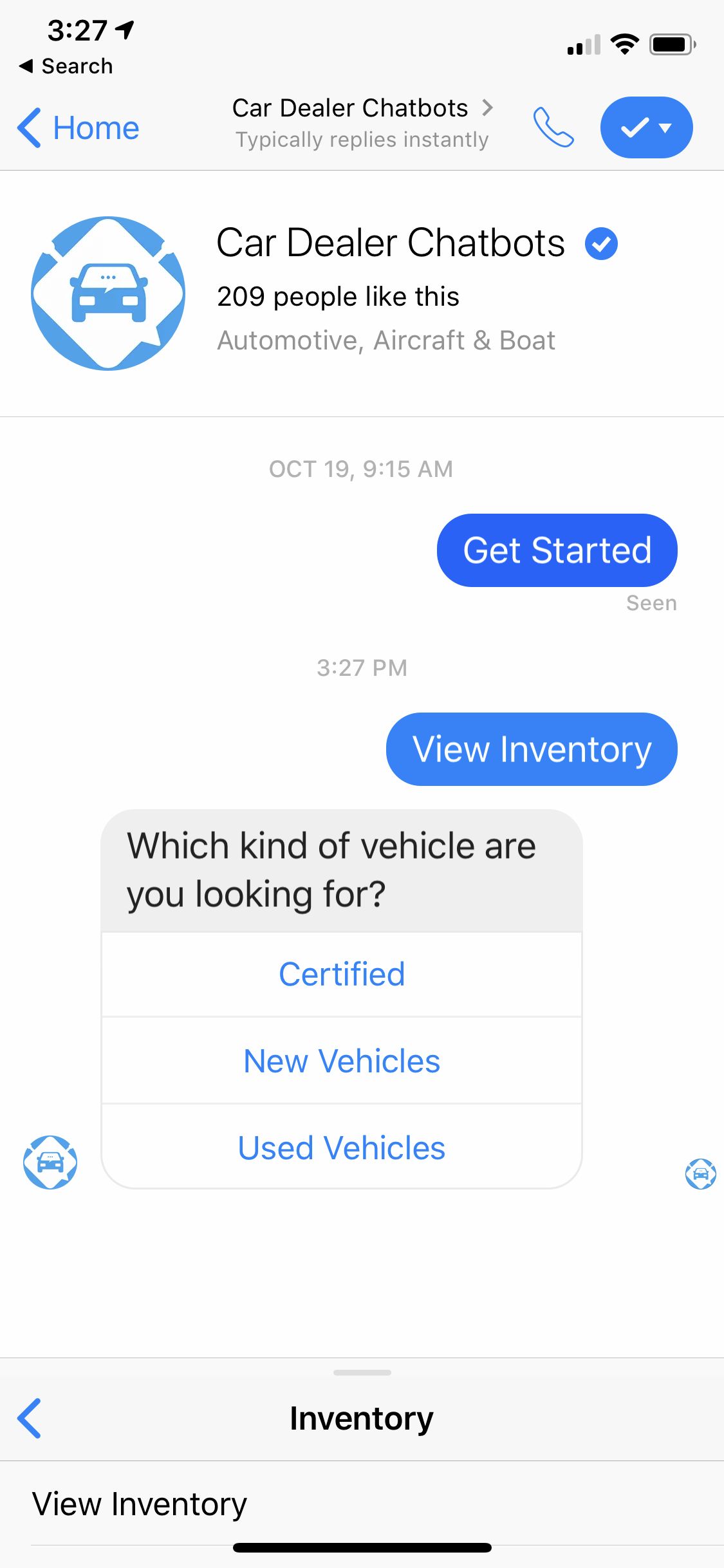Open the checkmark manage dropdown
This screenshot has height=1568, width=724.
click(646, 127)
